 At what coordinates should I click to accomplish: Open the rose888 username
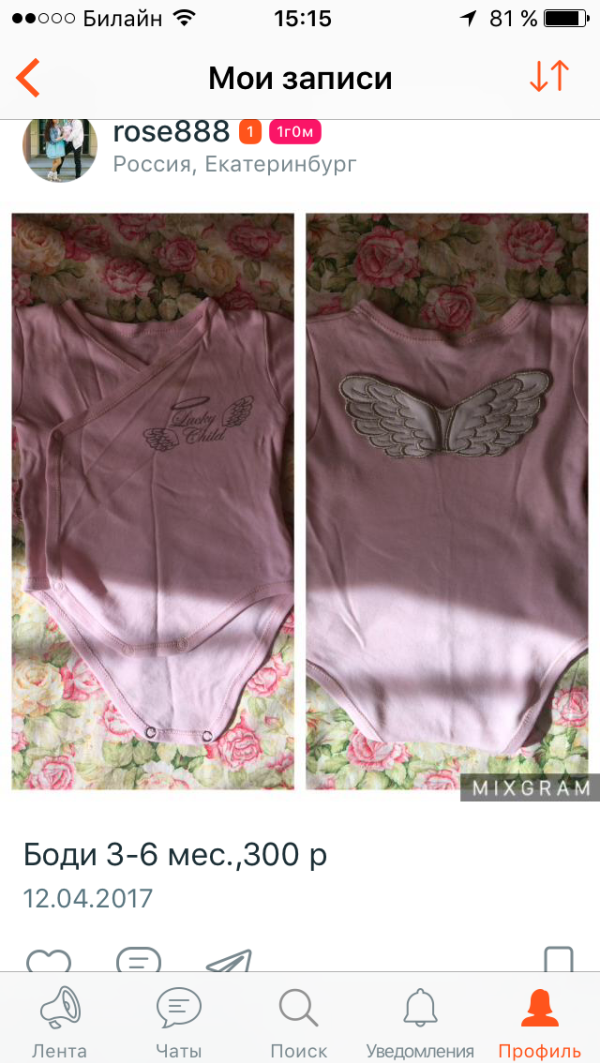point(171,131)
